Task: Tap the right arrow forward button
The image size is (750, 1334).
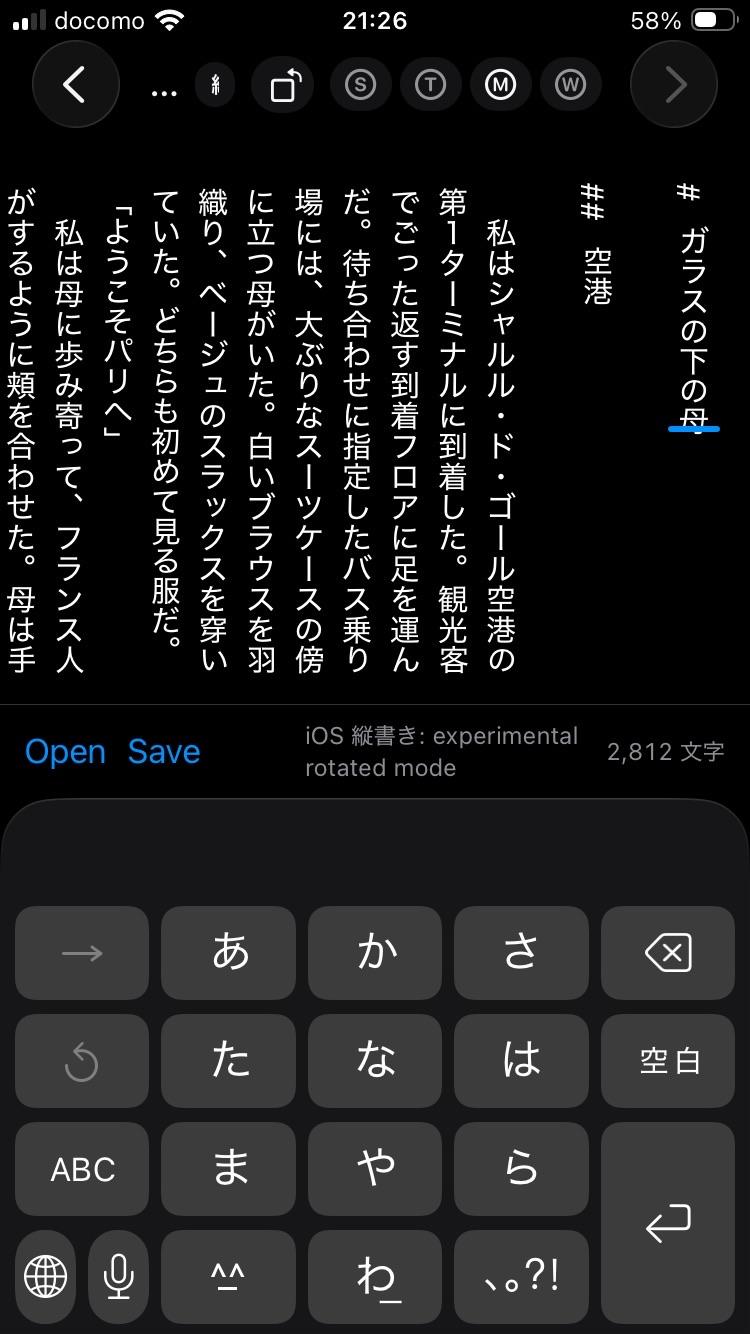Action: tap(674, 85)
